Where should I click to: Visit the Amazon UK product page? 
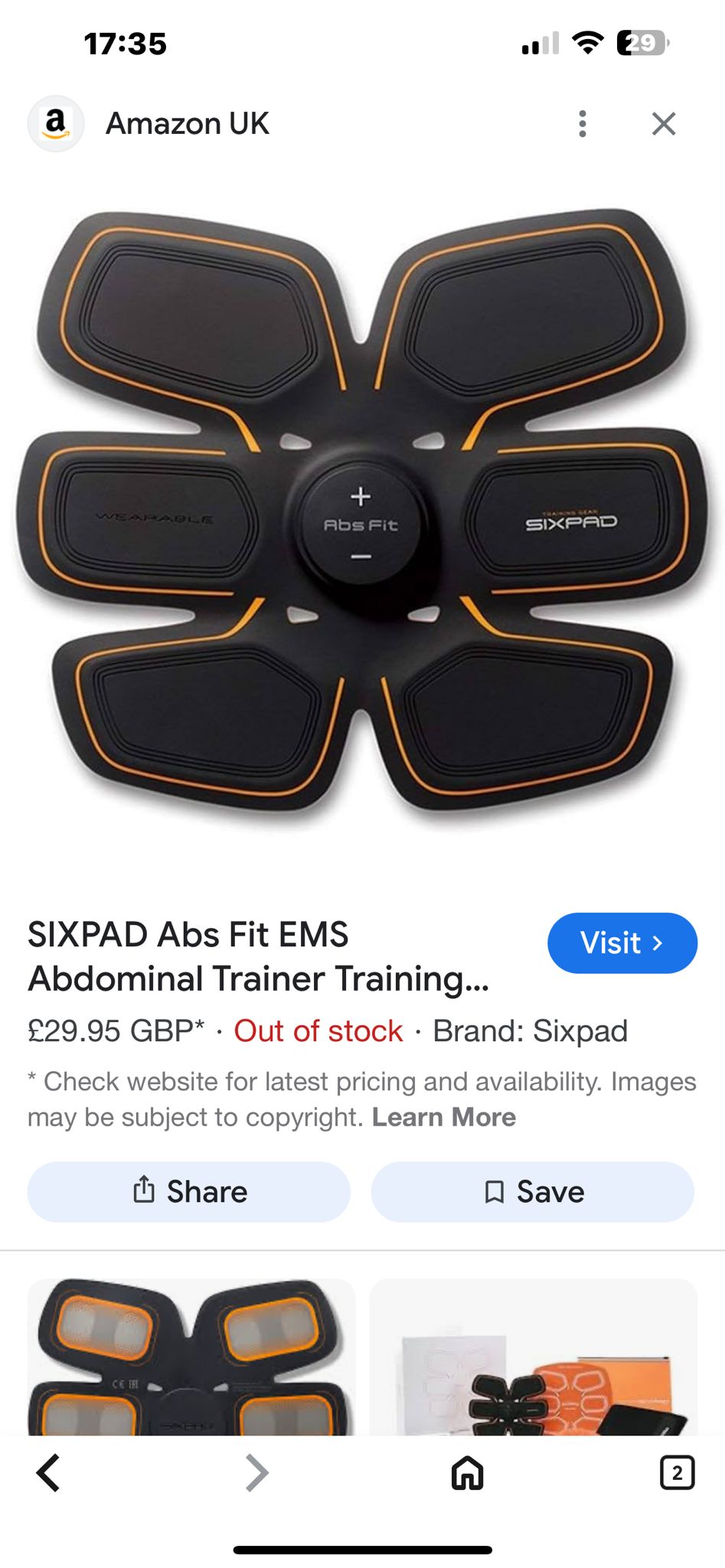(622, 942)
